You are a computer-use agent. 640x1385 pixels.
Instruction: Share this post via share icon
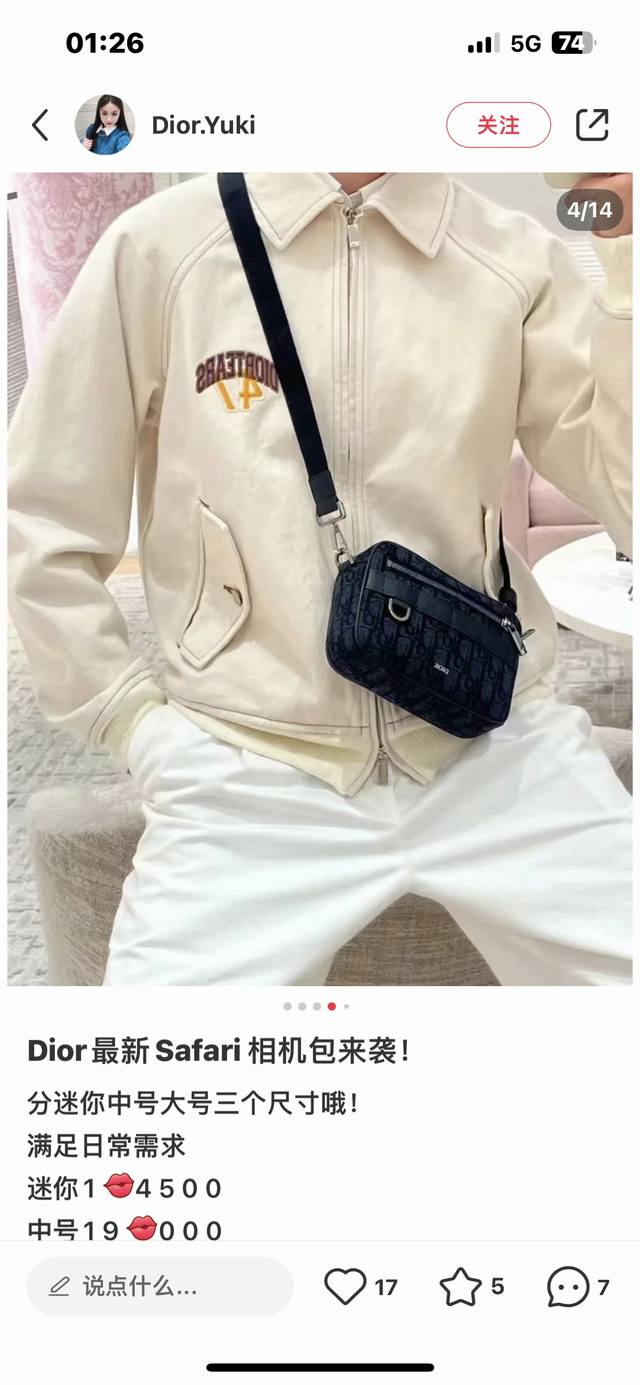pos(592,125)
